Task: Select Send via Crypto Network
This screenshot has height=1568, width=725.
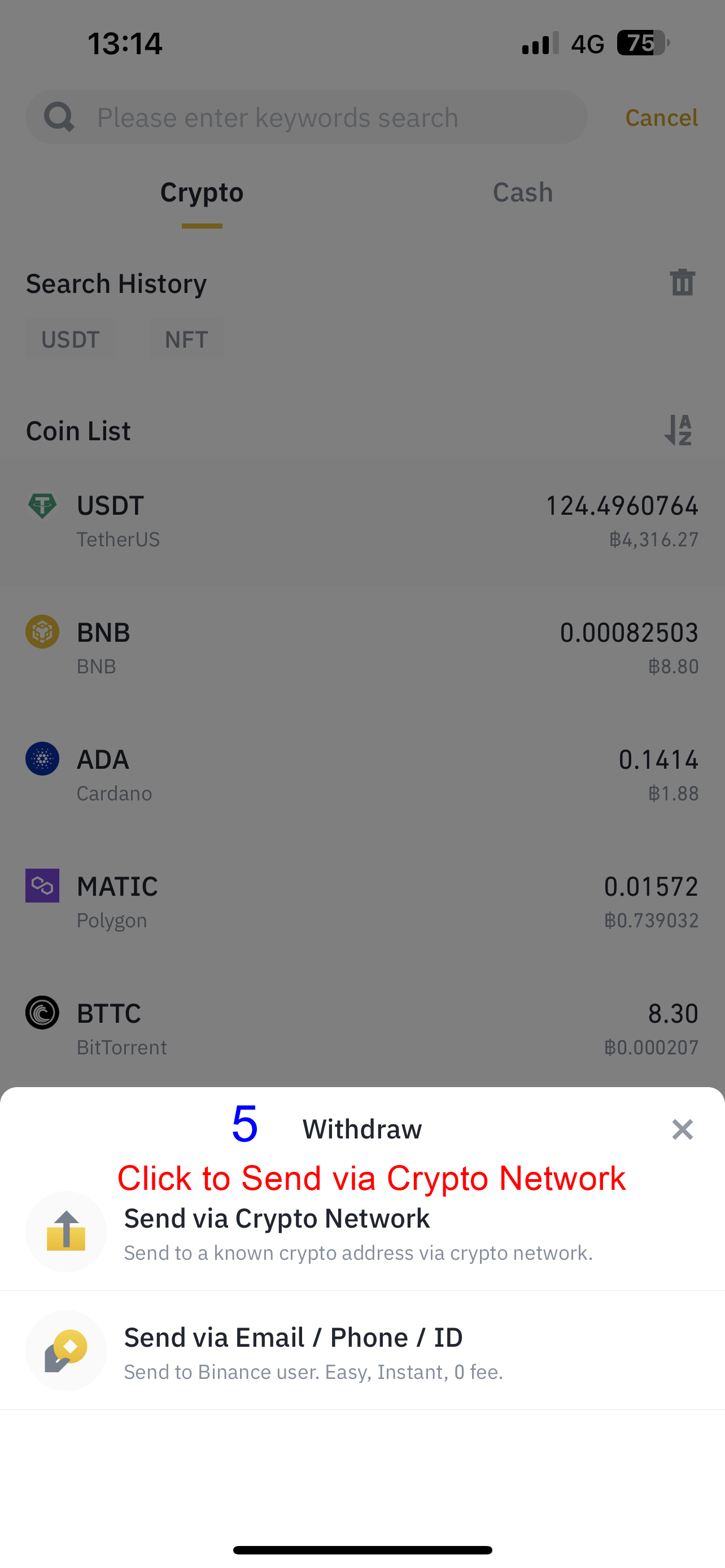Action: (277, 1231)
